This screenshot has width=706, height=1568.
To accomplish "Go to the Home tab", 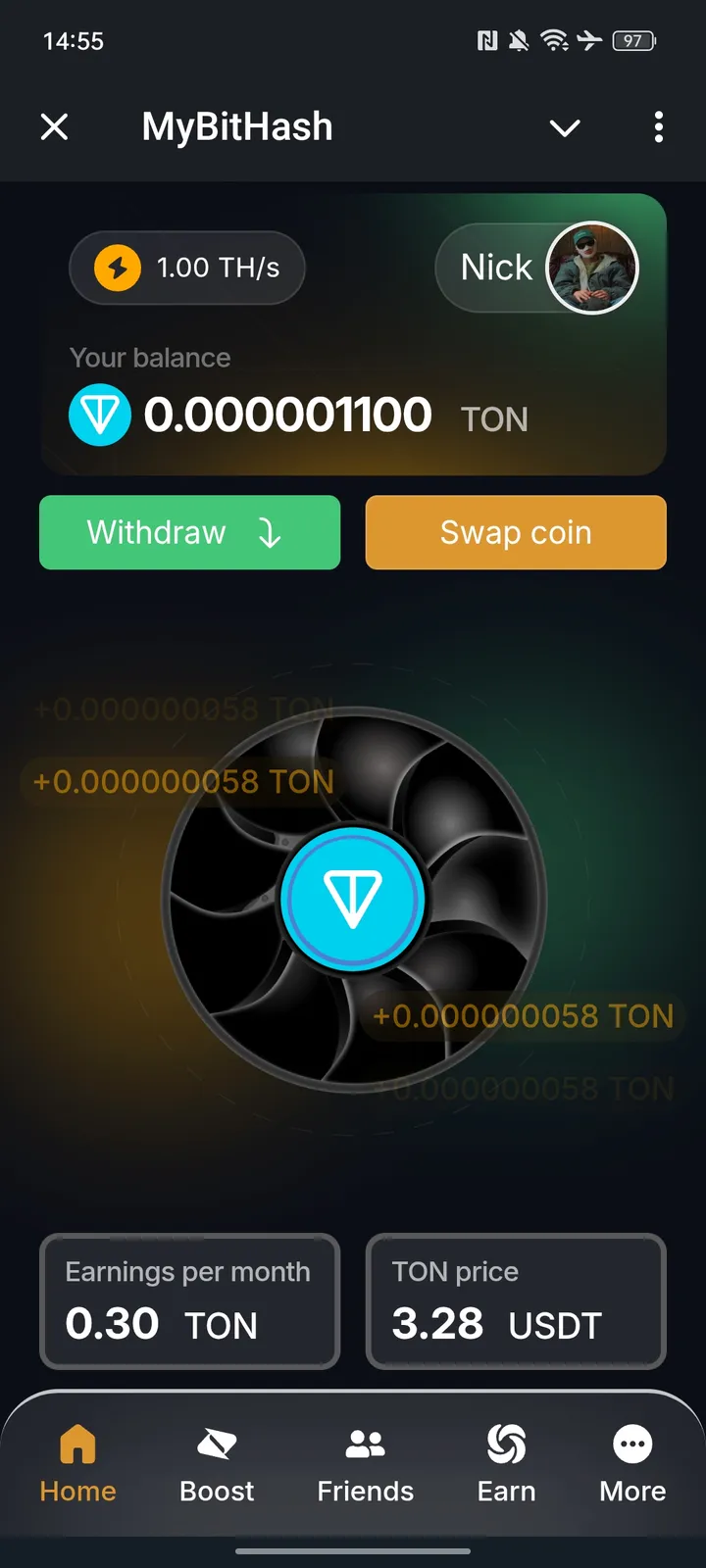I will tap(77, 1463).
